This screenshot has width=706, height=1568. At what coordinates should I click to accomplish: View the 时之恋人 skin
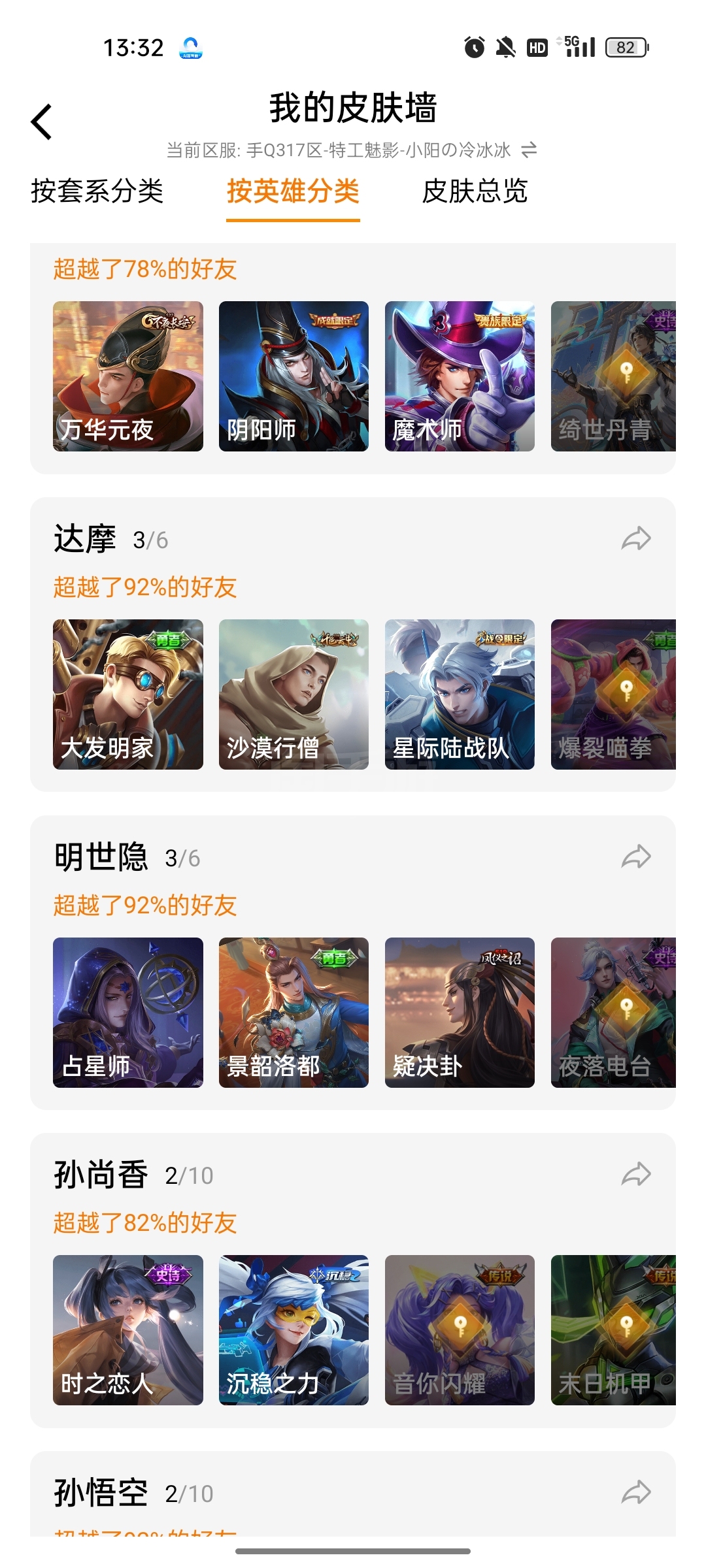click(127, 1330)
